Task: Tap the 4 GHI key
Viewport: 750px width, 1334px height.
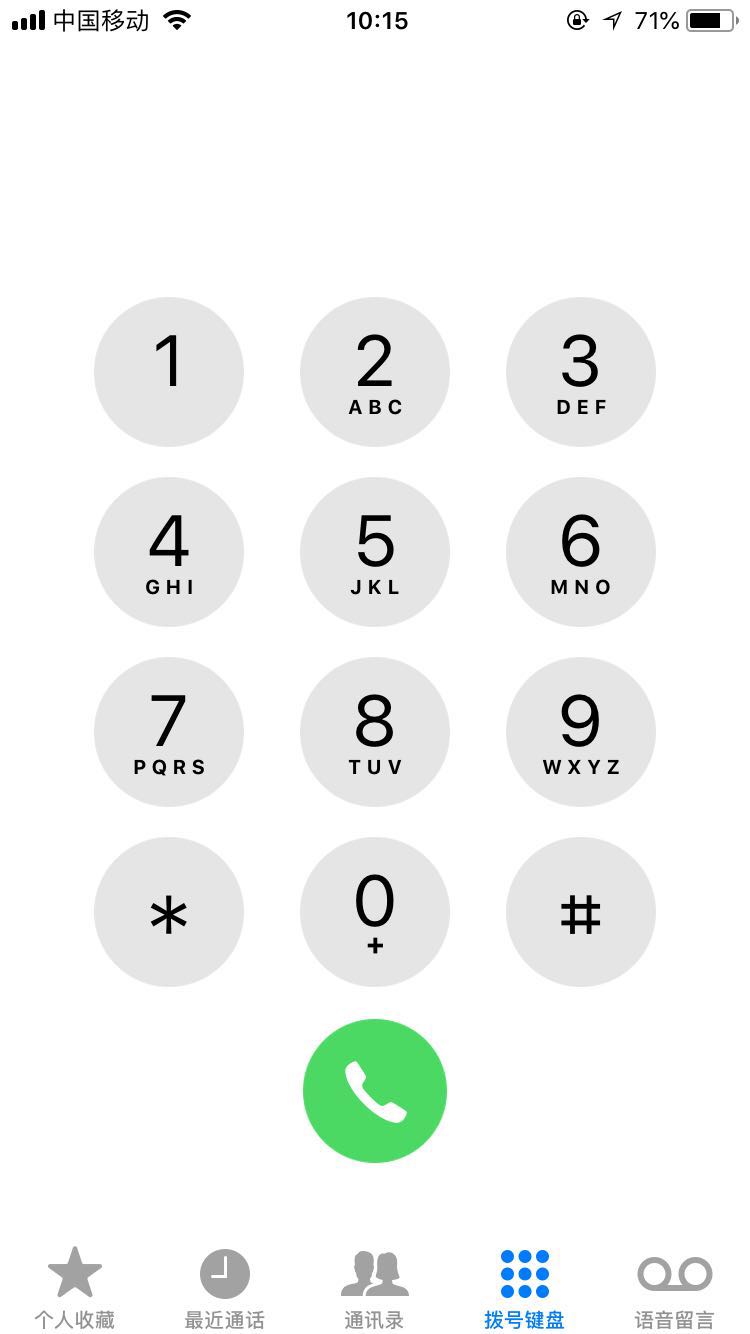Action: click(169, 552)
